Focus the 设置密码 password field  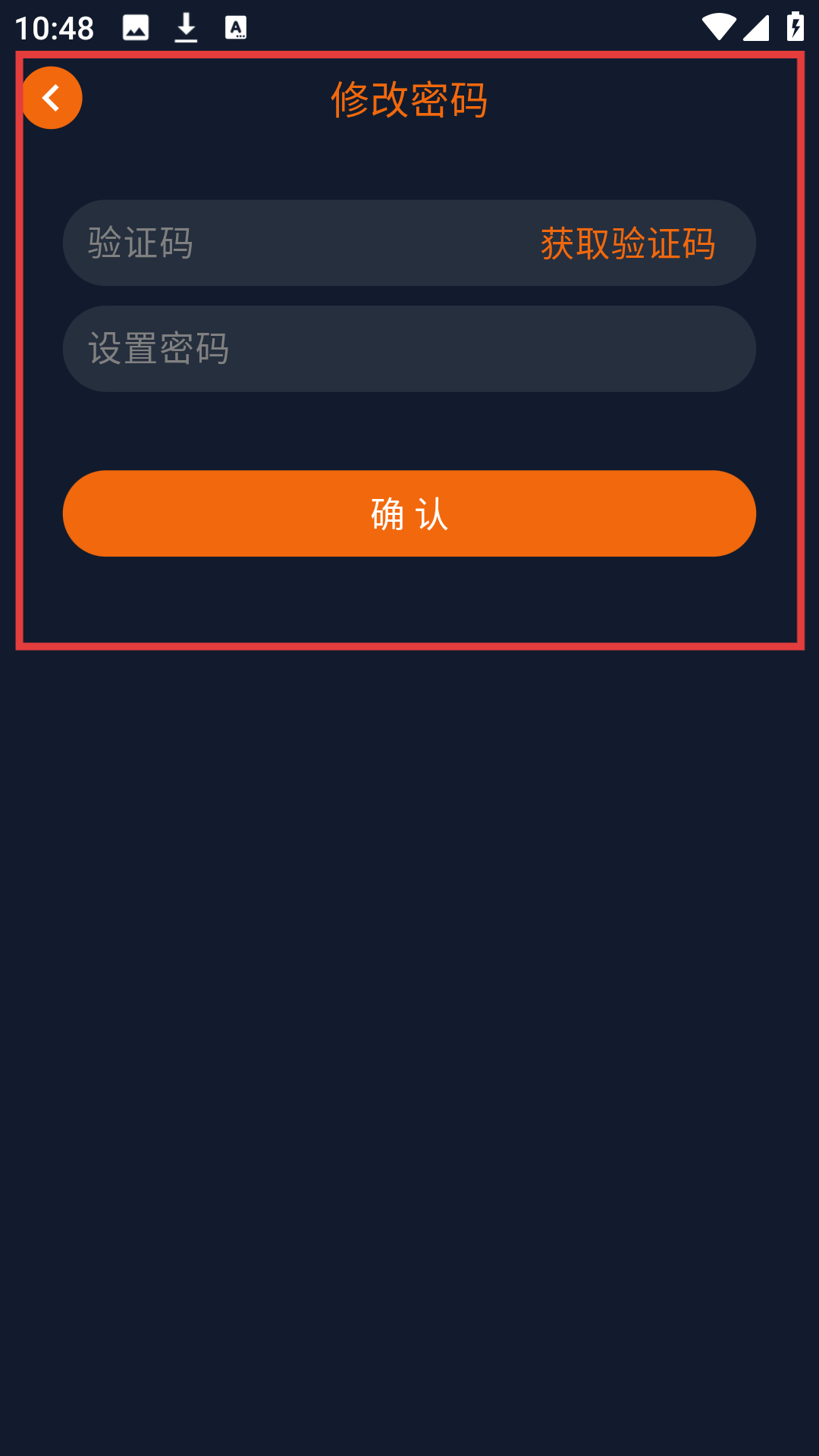[x=409, y=349]
